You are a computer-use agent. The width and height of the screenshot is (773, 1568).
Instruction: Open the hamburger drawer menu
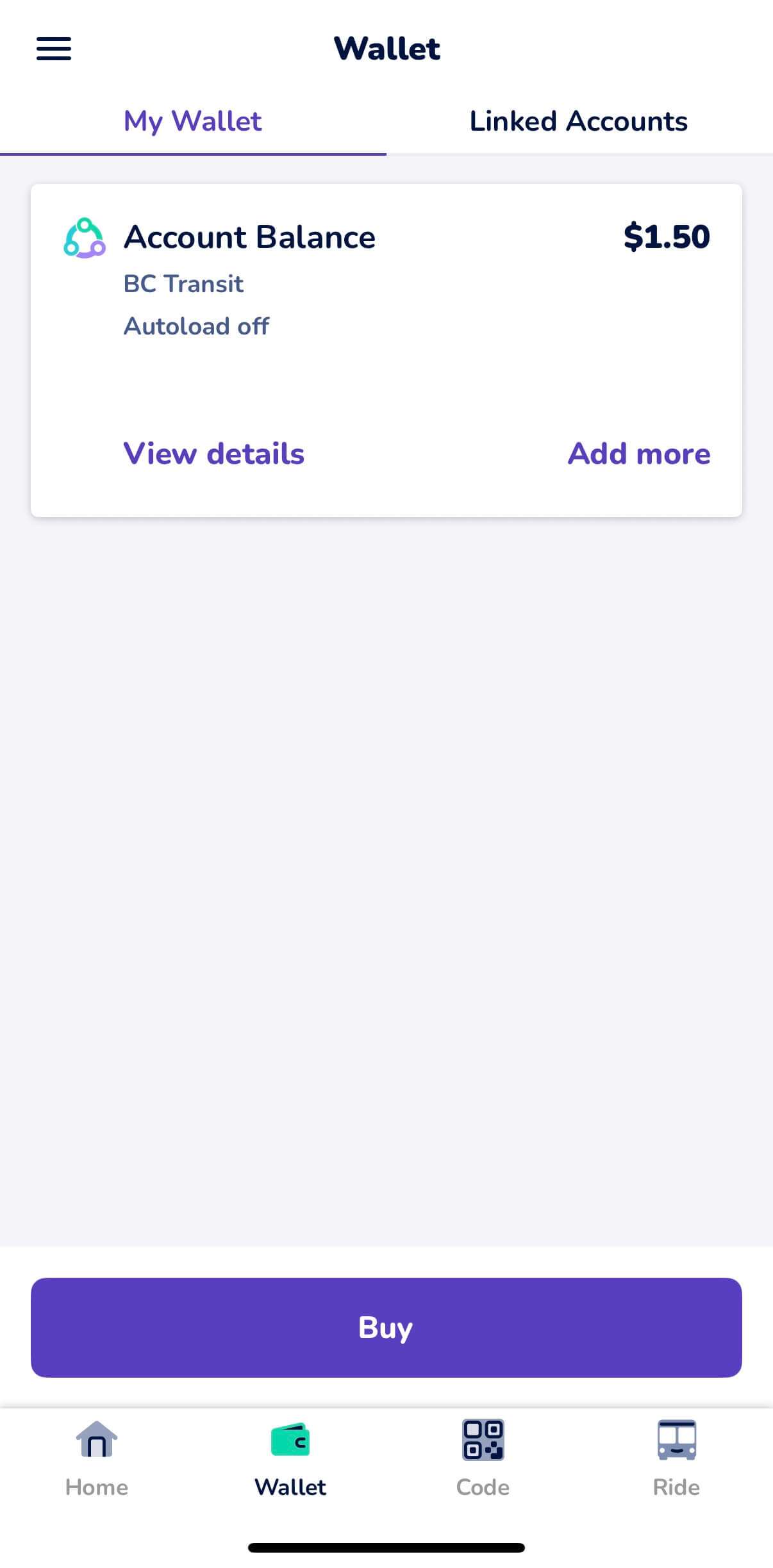pos(54,49)
